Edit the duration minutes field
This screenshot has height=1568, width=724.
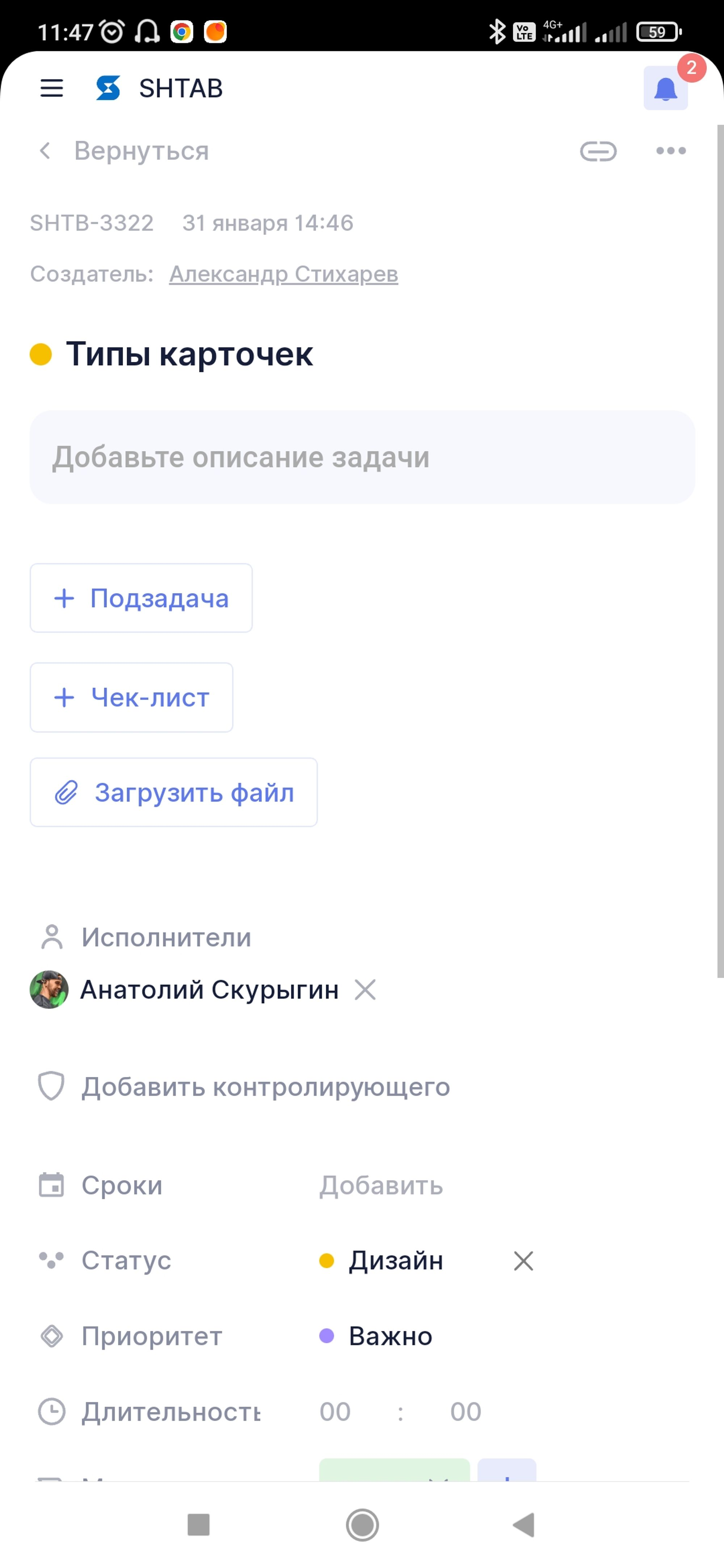466,1412
